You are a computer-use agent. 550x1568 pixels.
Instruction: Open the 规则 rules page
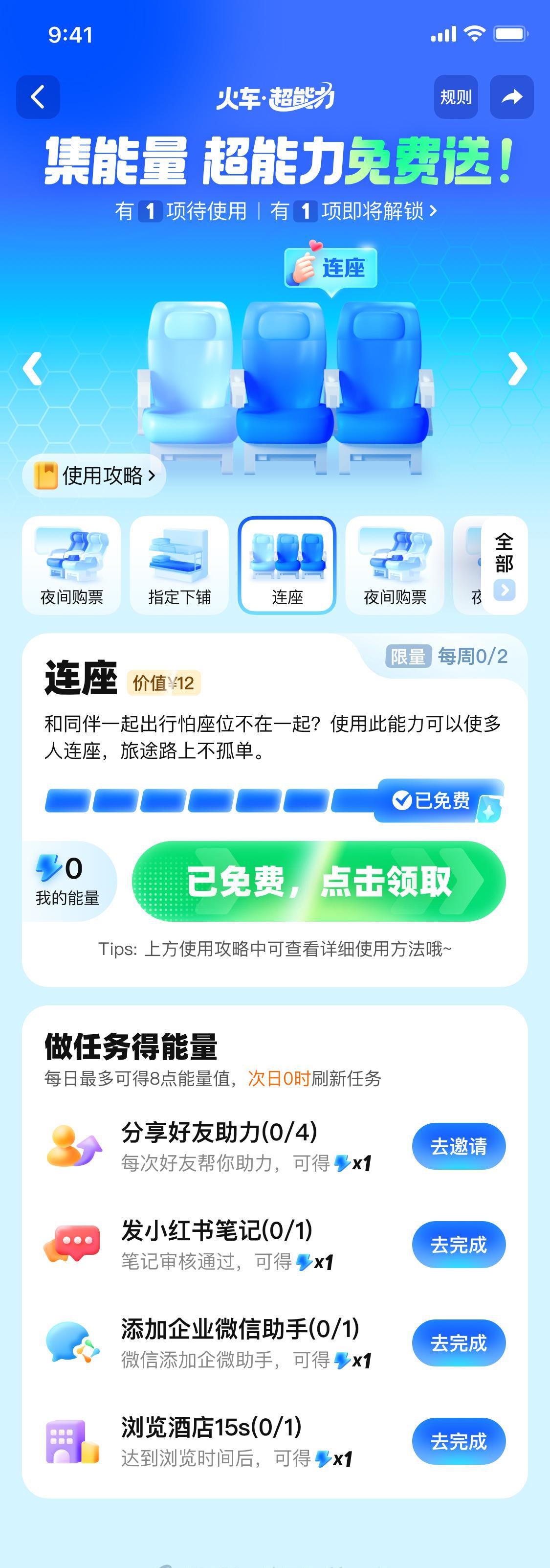click(456, 97)
